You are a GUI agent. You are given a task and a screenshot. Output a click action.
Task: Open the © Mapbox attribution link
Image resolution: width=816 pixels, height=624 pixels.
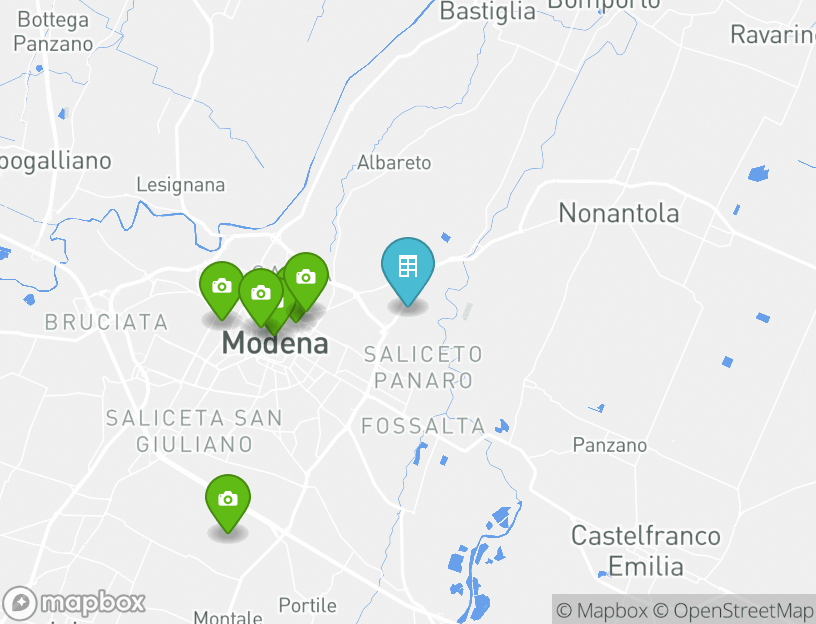[601, 610]
